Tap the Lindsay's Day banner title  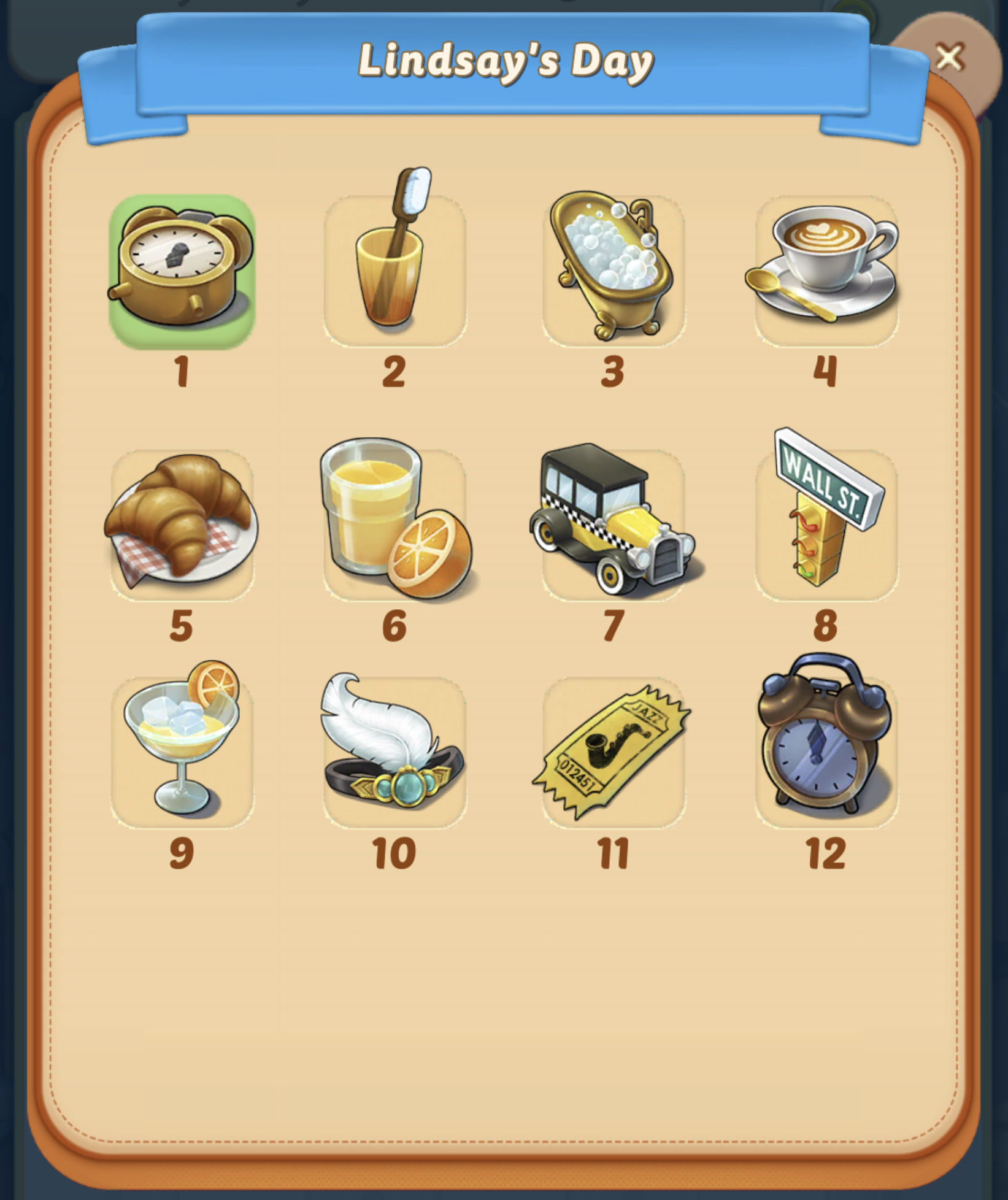click(504, 61)
